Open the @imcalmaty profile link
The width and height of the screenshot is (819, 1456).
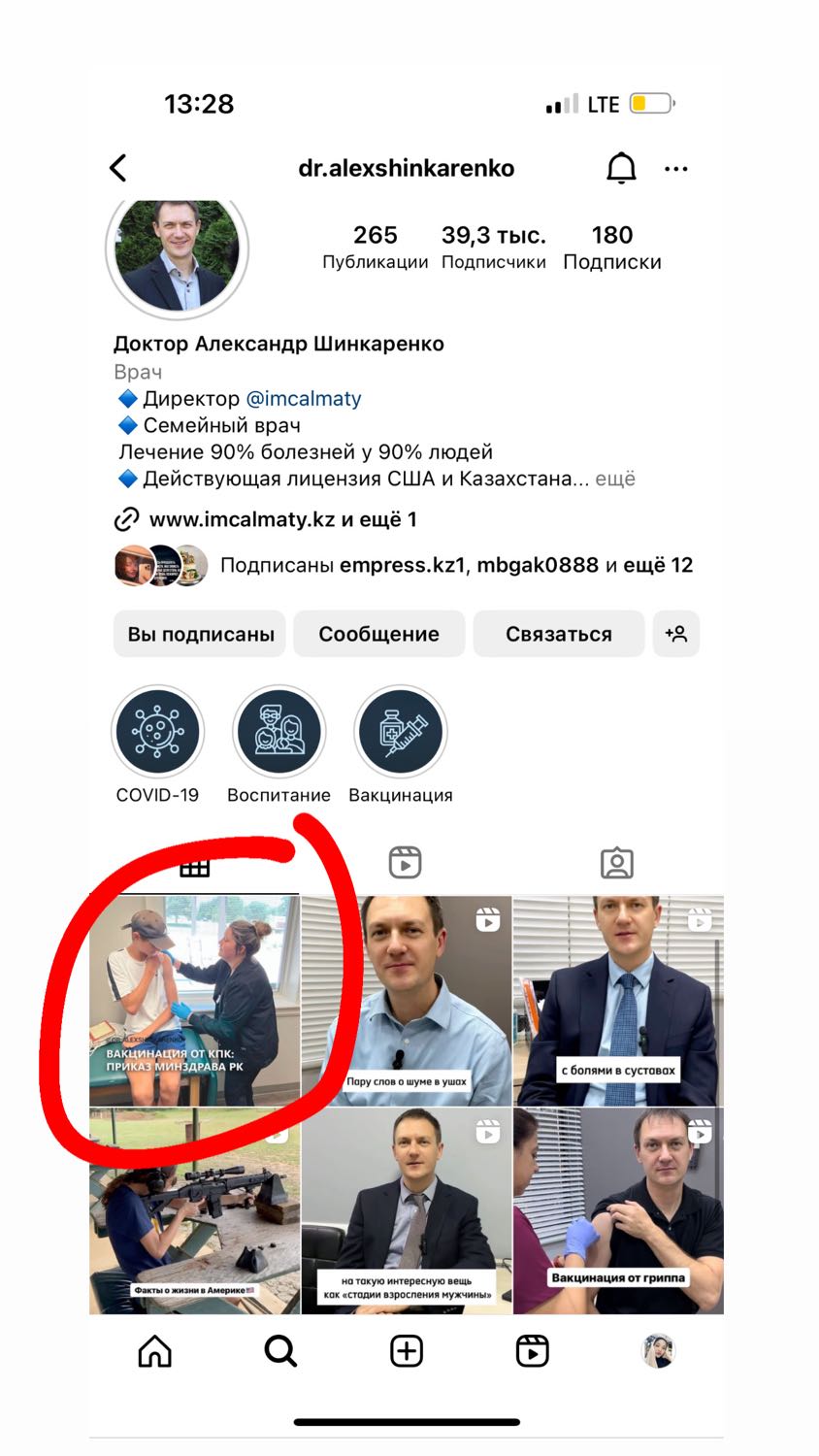coord(304,398)
